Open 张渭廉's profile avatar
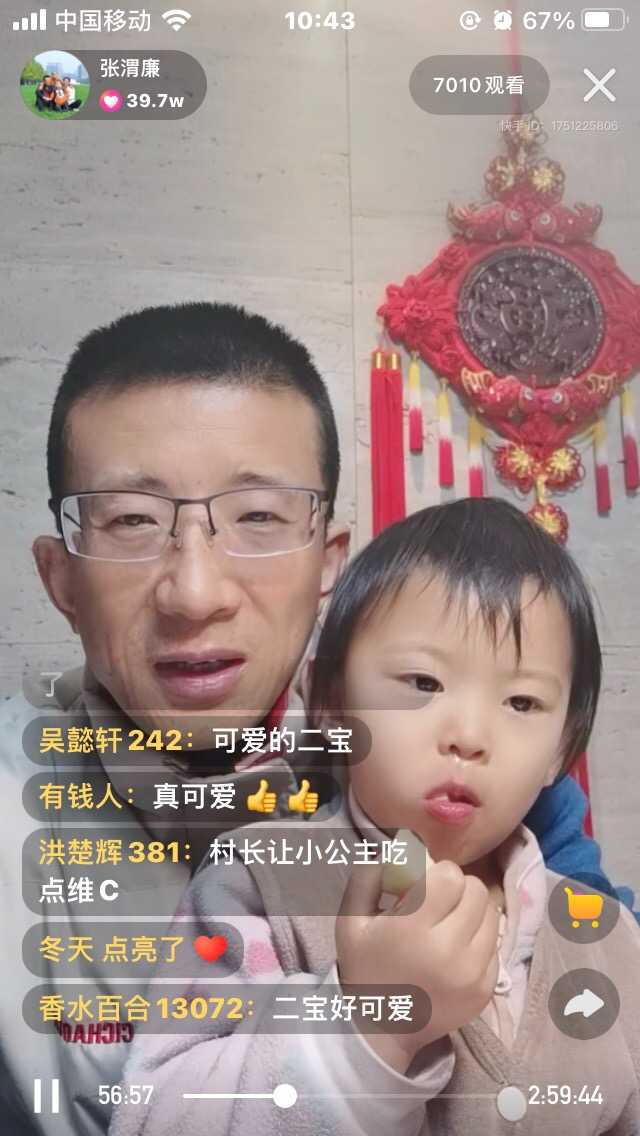 point(55,85)
